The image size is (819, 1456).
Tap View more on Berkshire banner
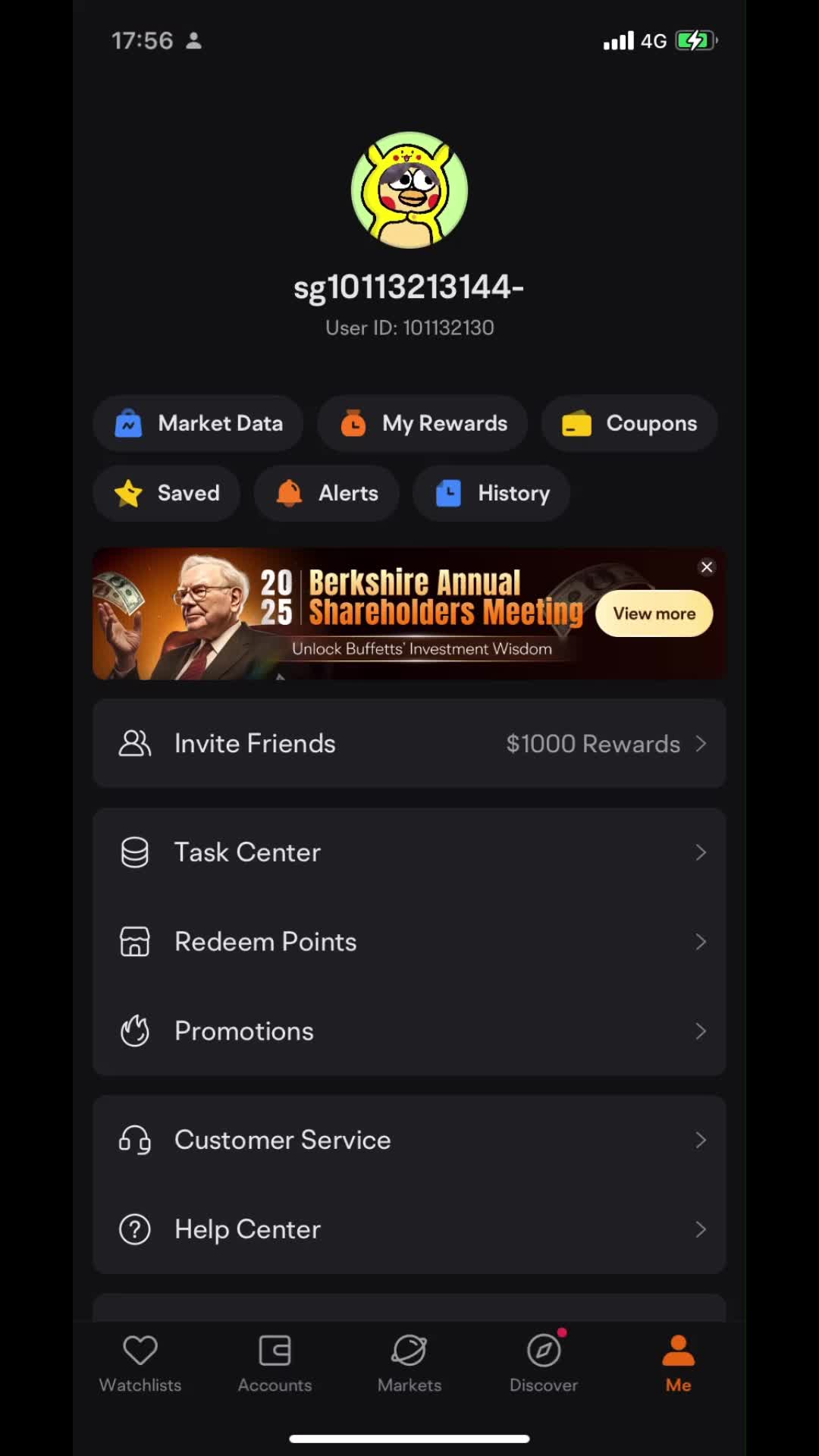click(x=654, y=613)
